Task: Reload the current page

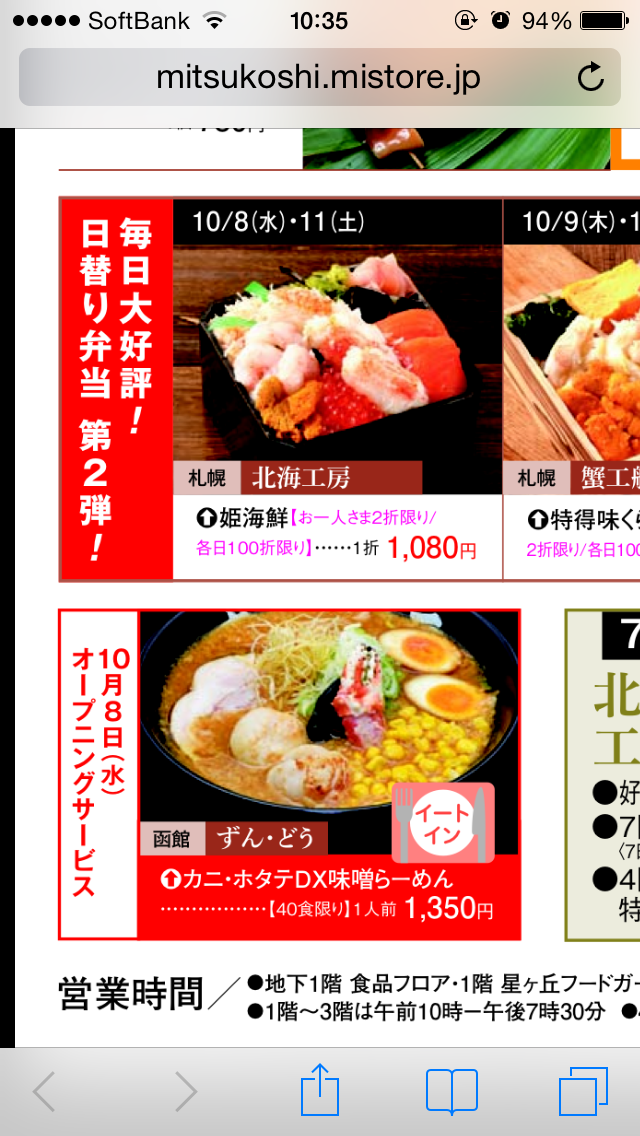Action: 591,77
